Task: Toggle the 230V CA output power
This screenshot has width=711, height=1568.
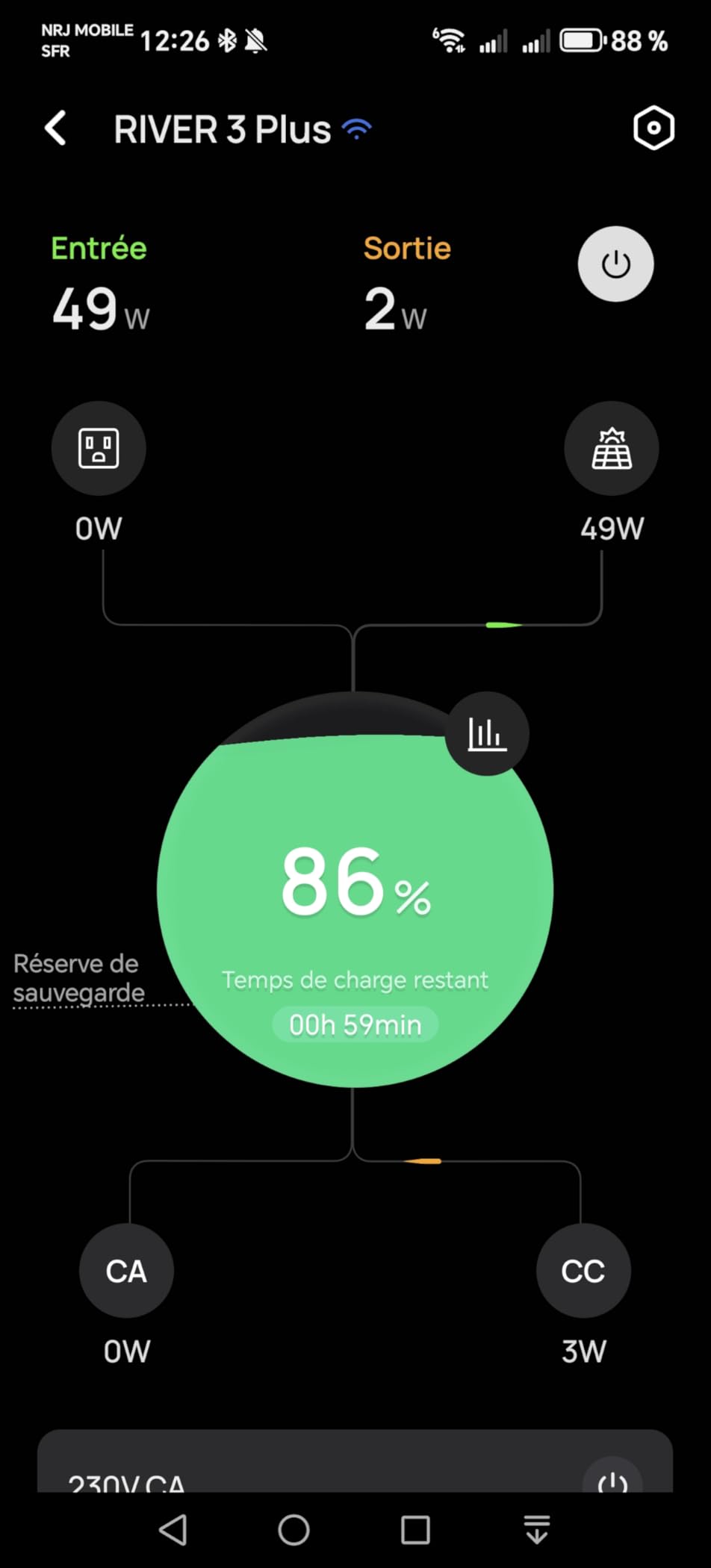Action: [612, 1478]
